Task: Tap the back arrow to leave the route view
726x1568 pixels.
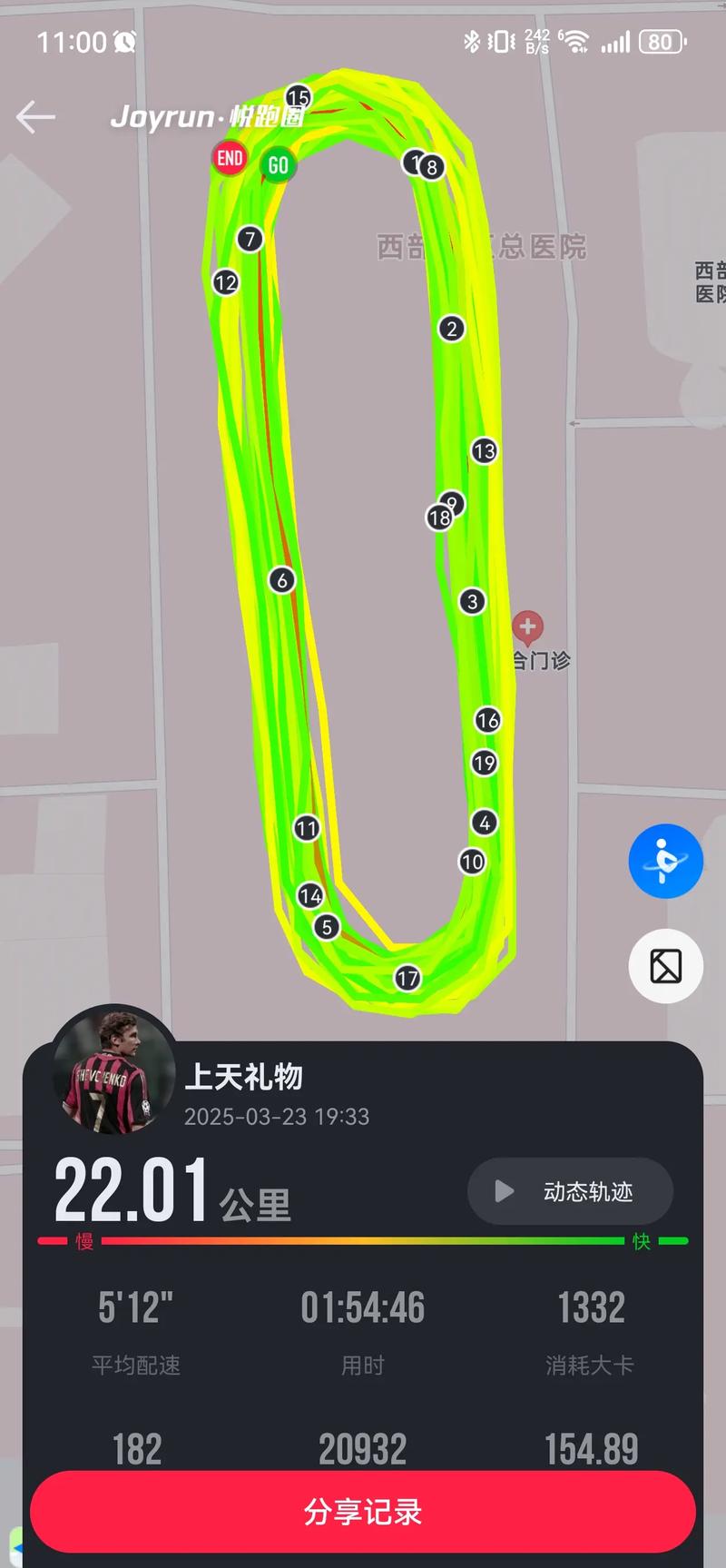Action: coord(35,117)
